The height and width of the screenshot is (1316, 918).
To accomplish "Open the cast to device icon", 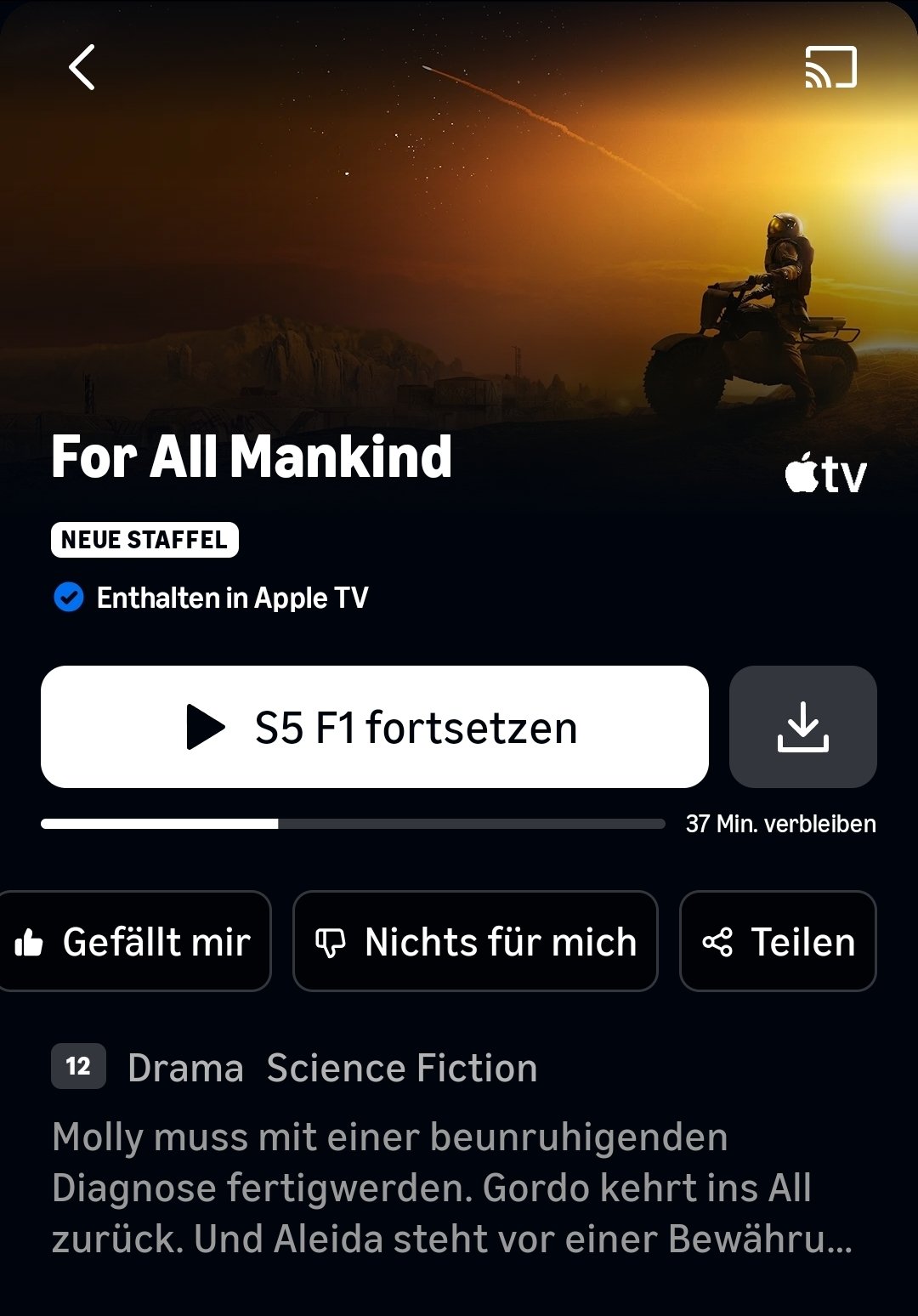I will 830,67.
